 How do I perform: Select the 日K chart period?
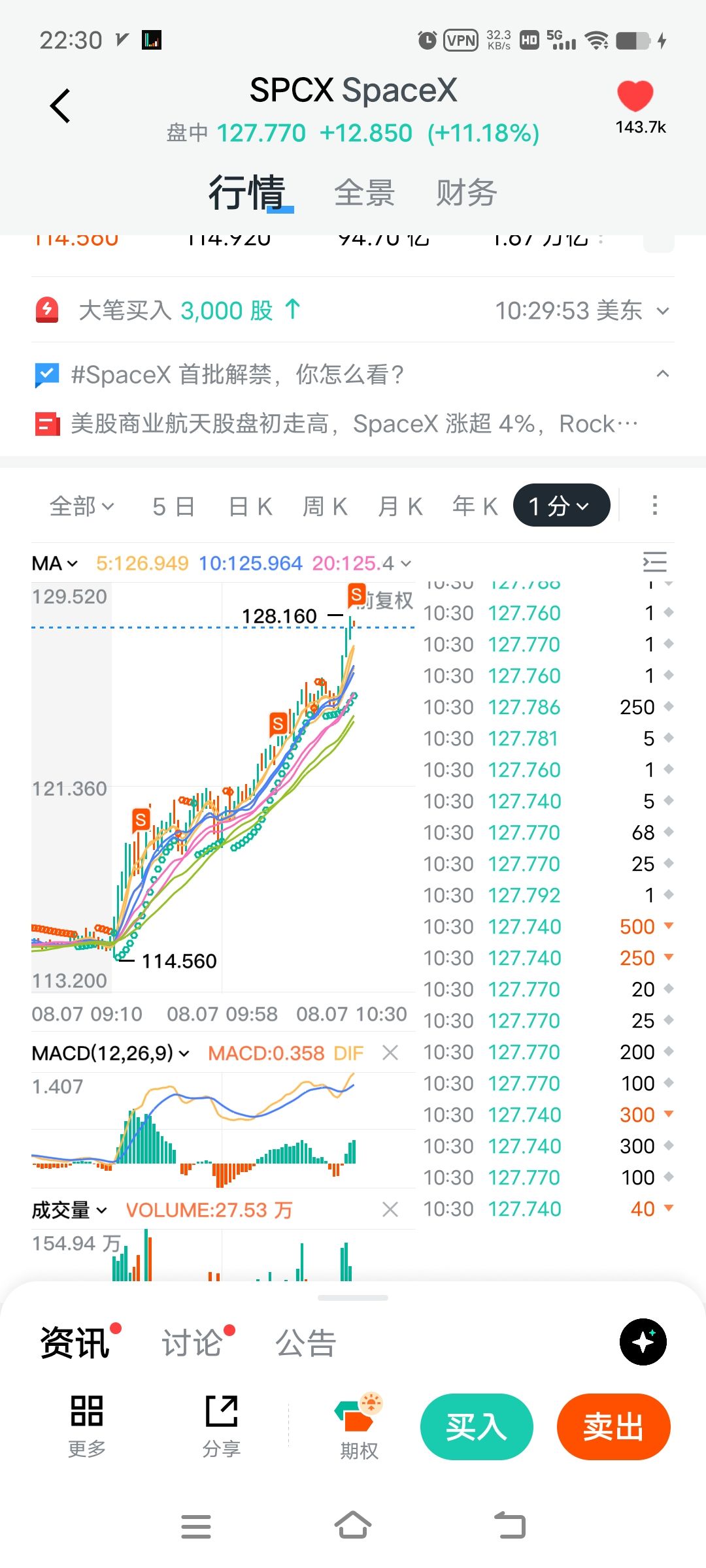point(250,506)
